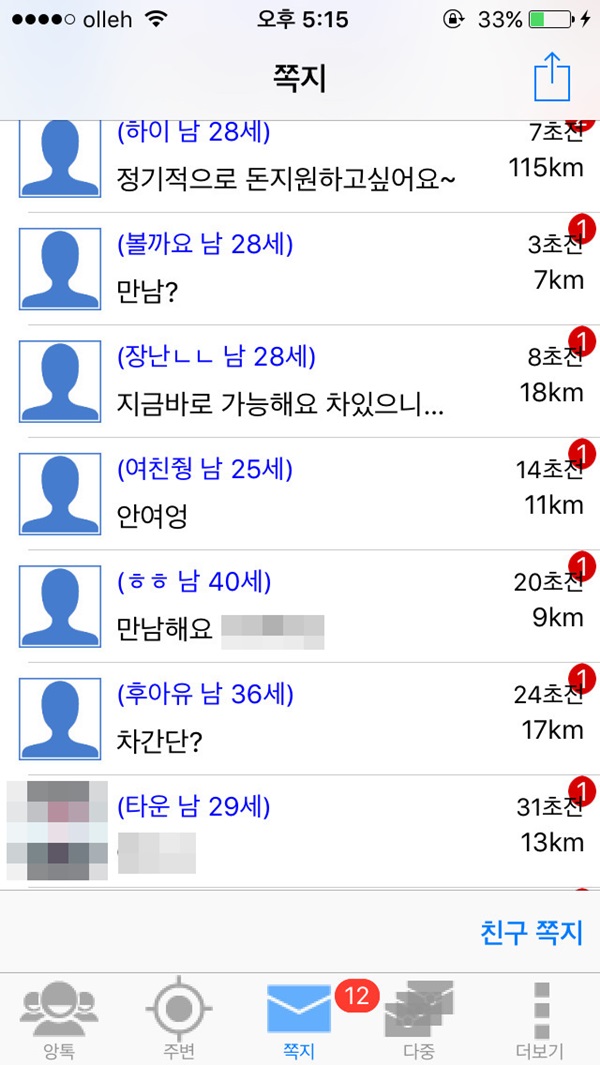Open the message from 장난ㄴㄴ 남 28세
The width and height of the screenshot is (600, 1065).
pyautogui.click(x=300, y=381)
